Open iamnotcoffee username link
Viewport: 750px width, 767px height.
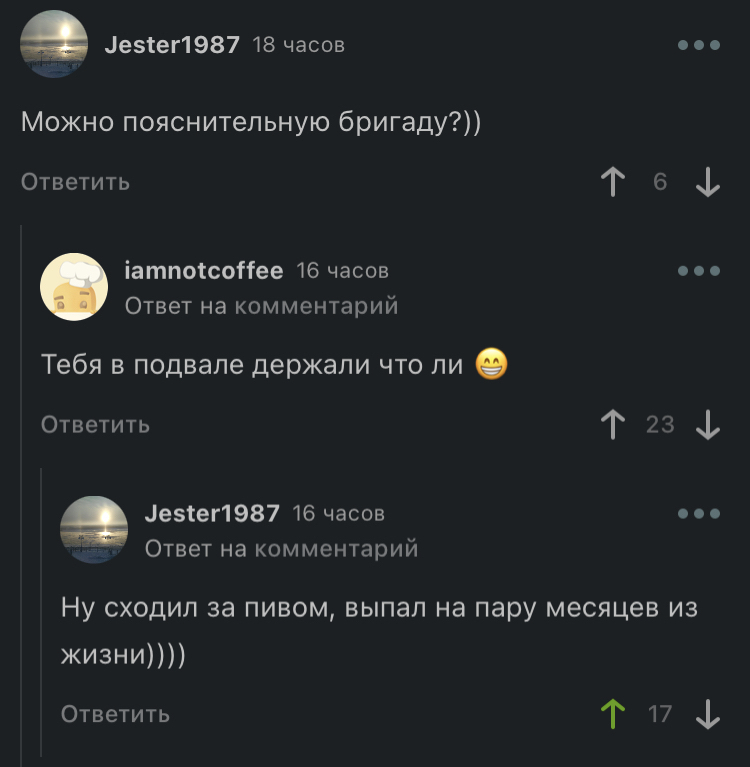tap(203, 270)
